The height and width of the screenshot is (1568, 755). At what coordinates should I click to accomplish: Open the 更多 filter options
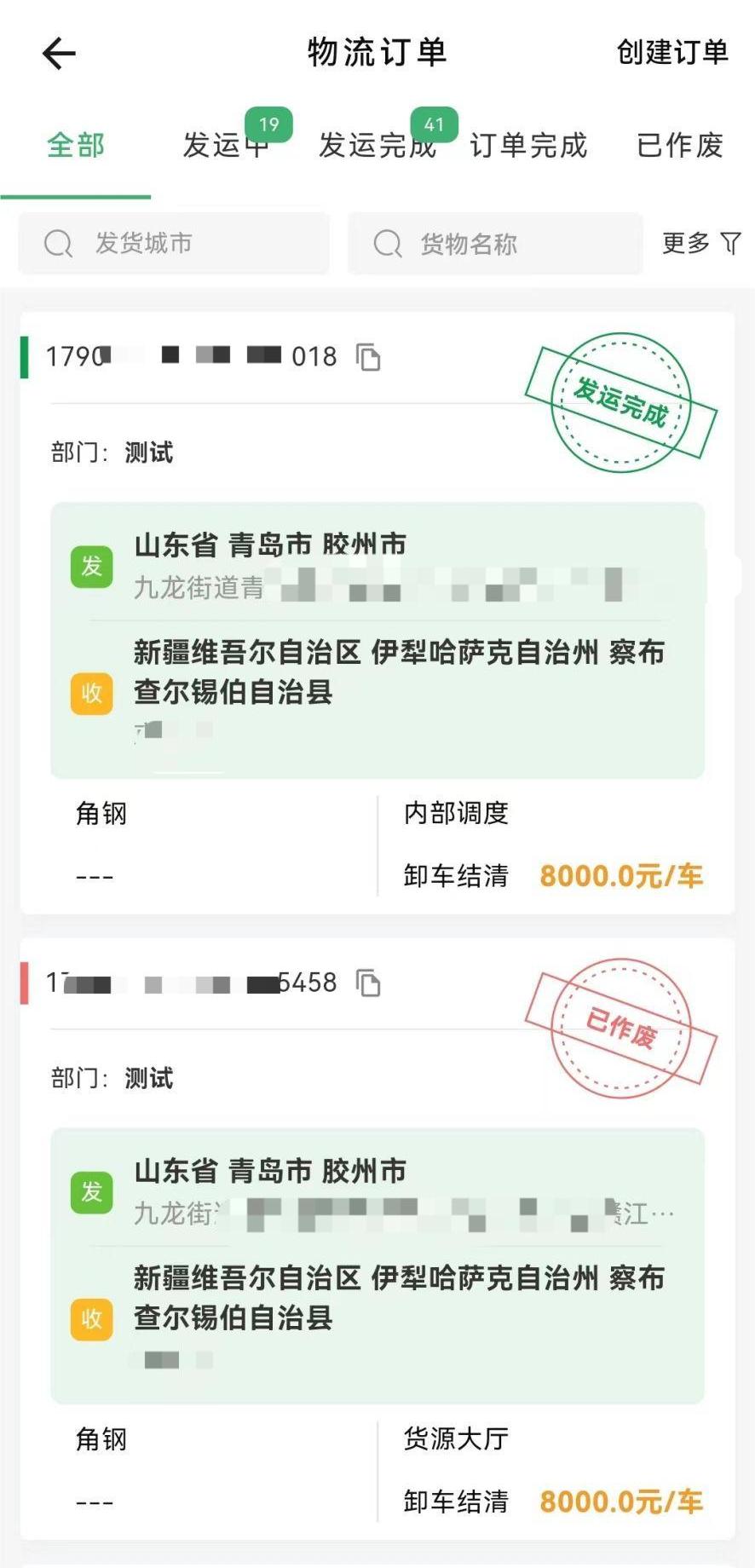pyautogui.click(x=701, y=244)
